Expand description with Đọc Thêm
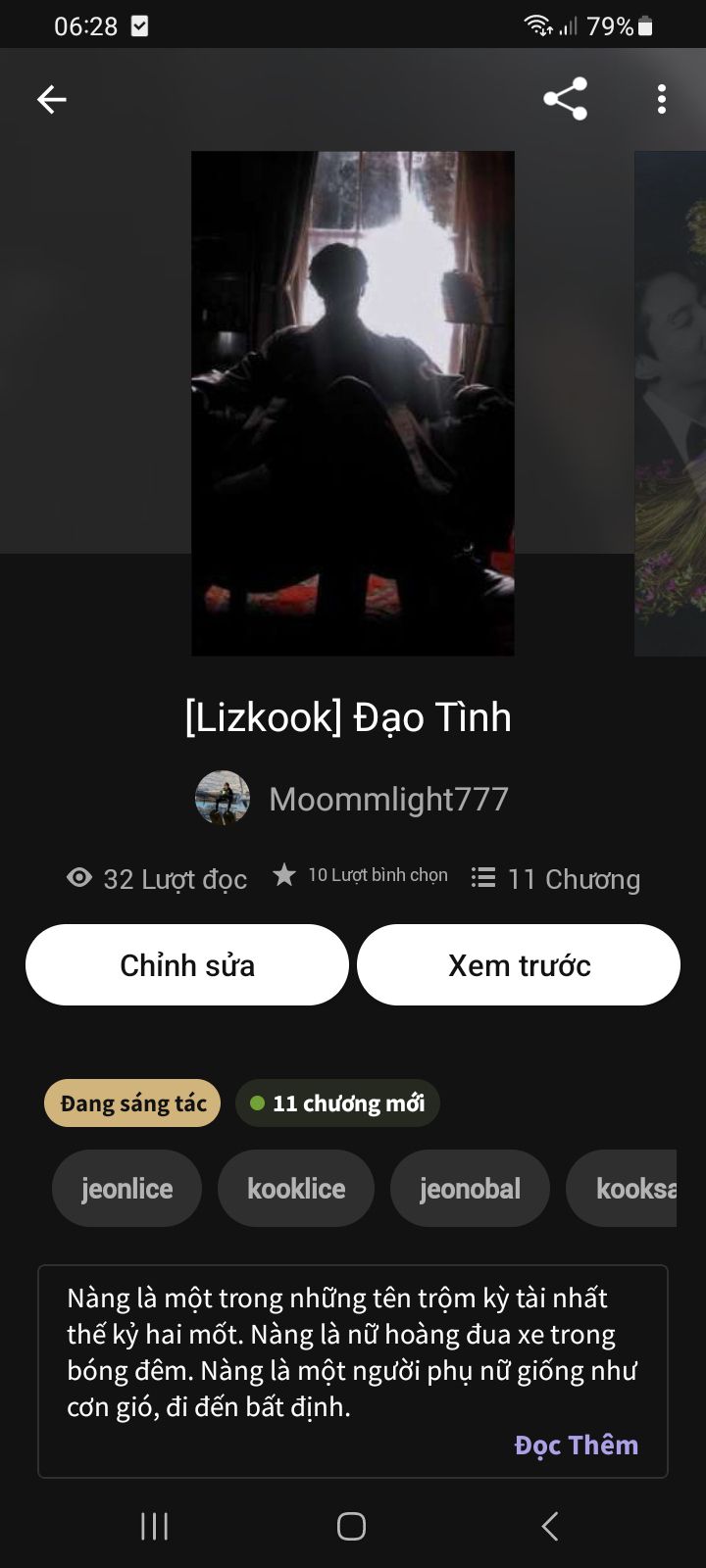Screen dimensions: 706x1568 coord(576,1445)
